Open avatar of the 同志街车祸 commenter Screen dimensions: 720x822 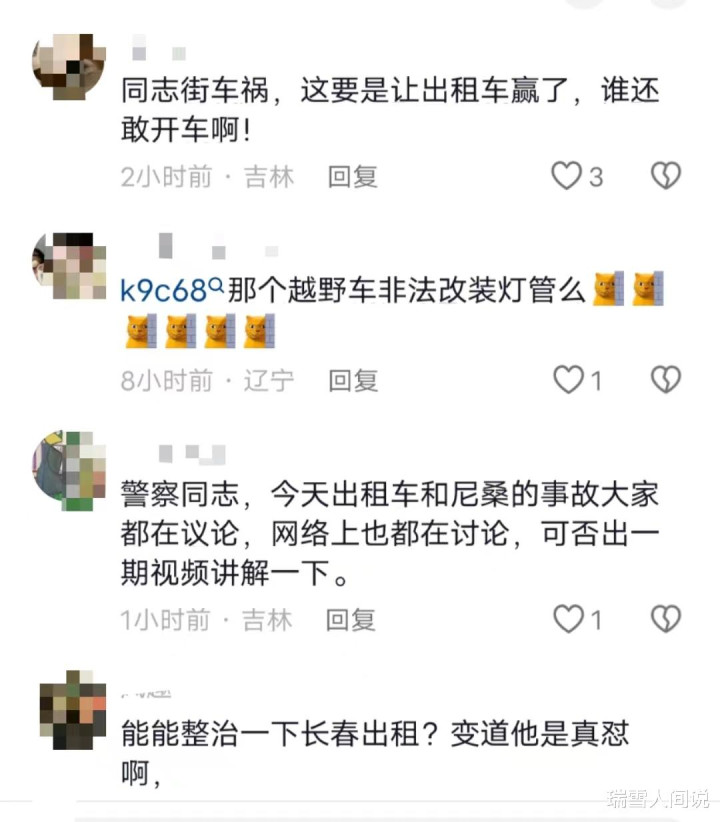pyautogui.click(x=69, y=67)
